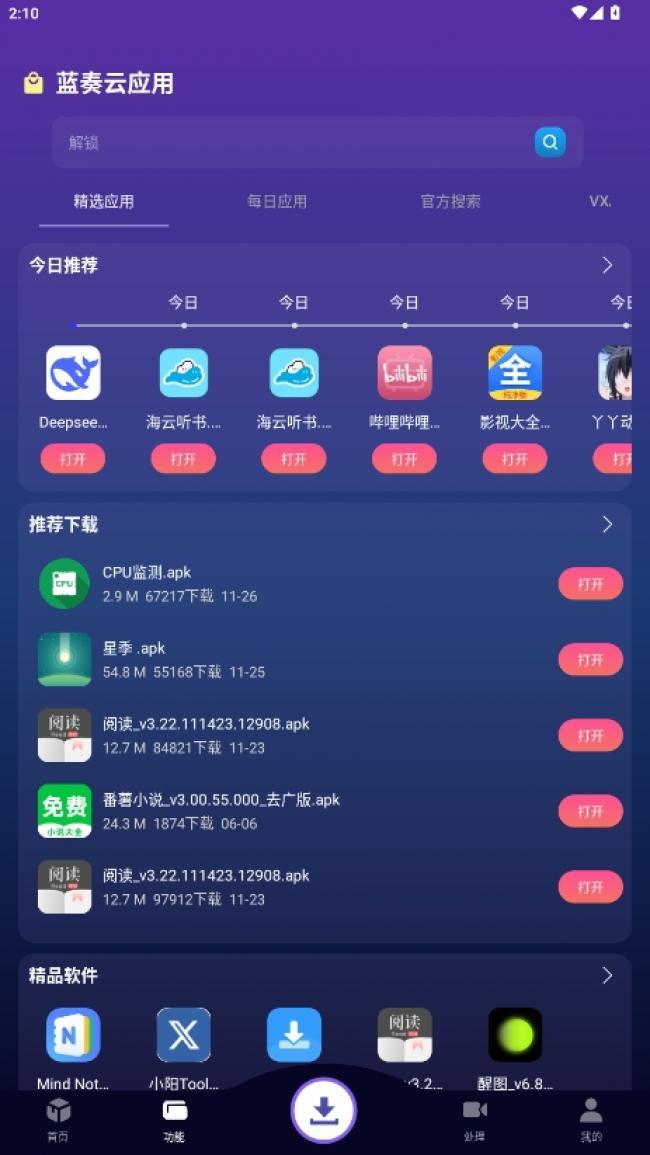Switch to the 我的 bottom tab

[591, 1120]
